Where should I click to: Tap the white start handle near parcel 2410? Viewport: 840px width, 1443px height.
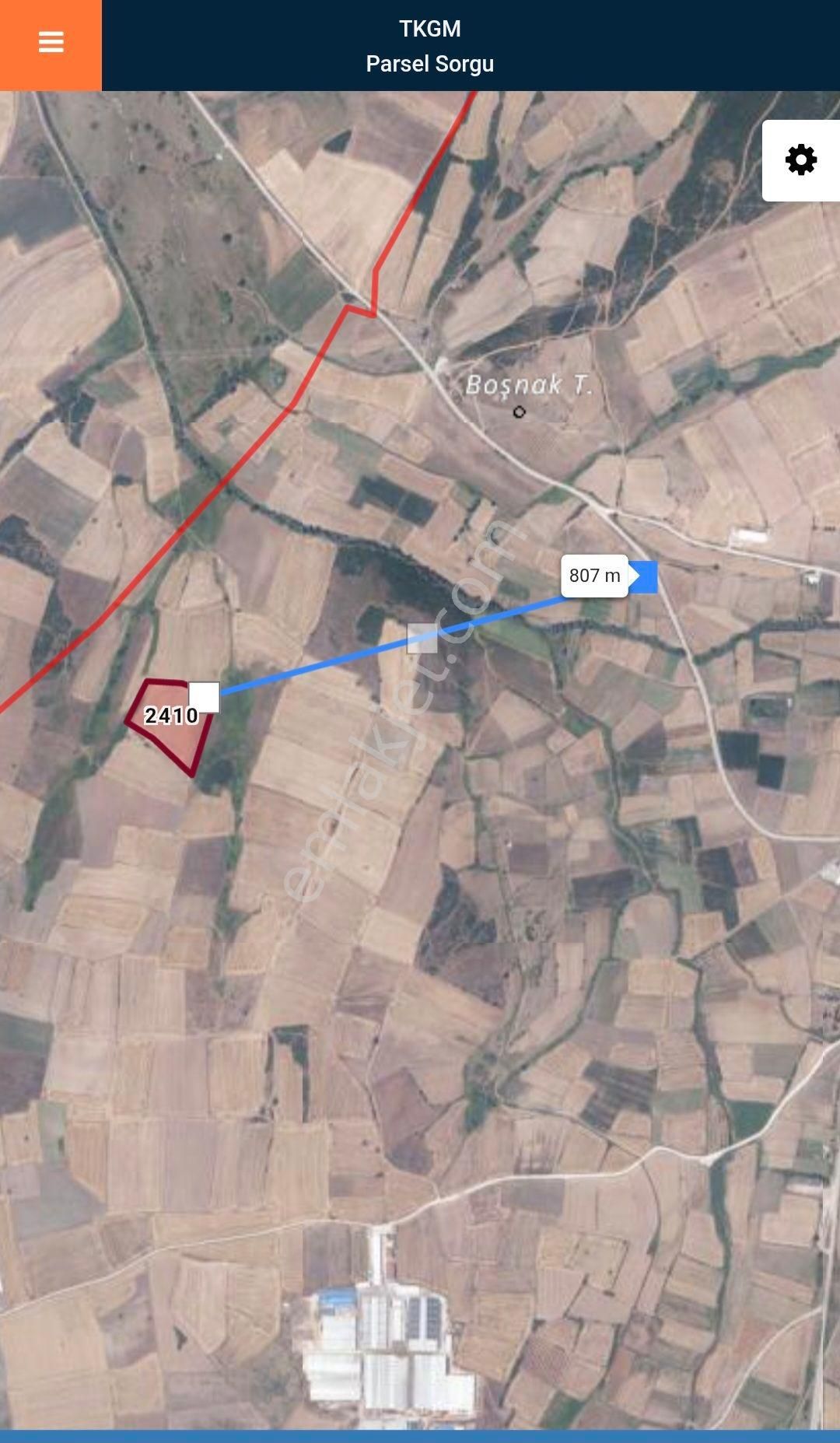coord(204,697)
